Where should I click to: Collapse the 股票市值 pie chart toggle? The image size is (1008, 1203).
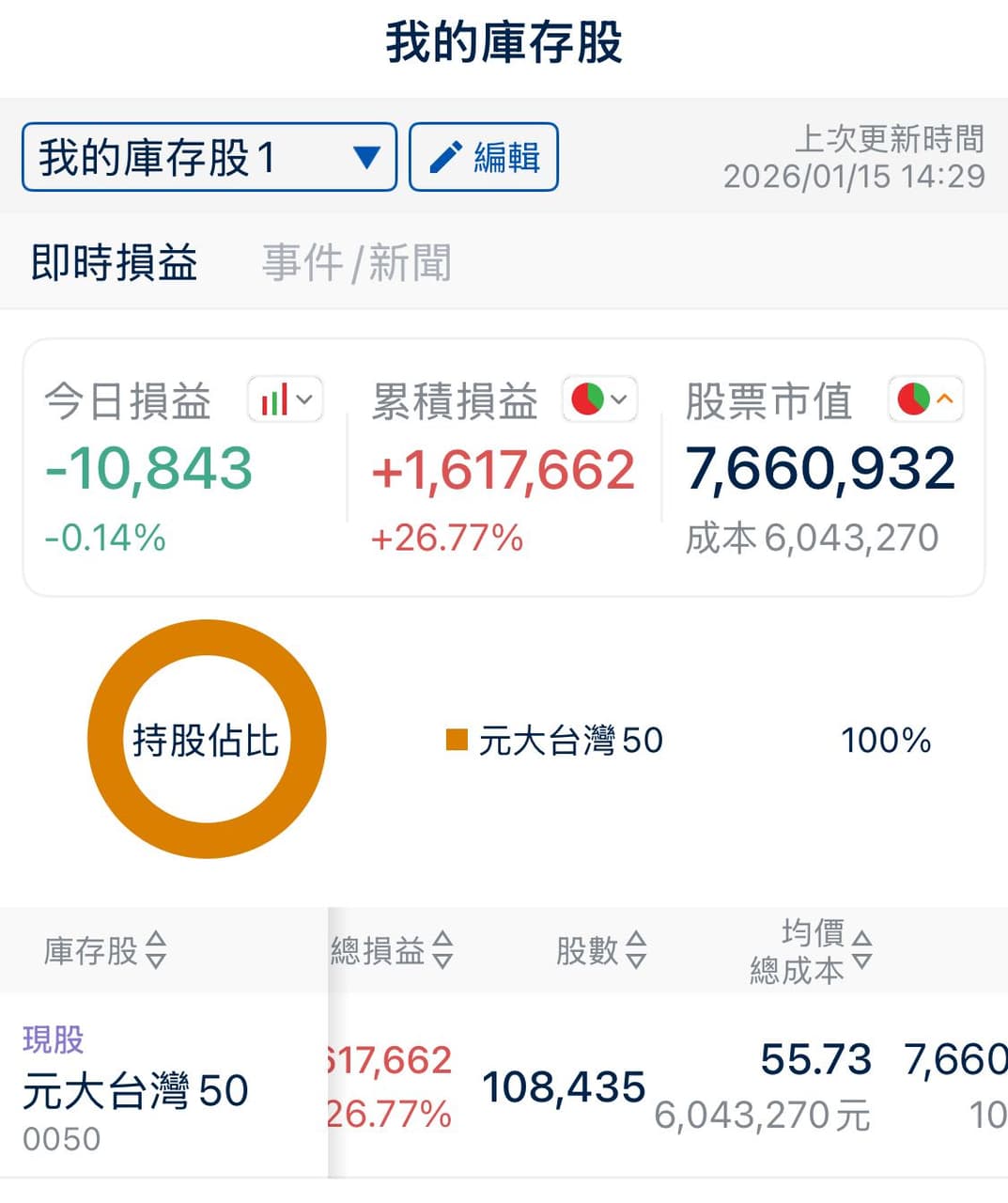925,399
